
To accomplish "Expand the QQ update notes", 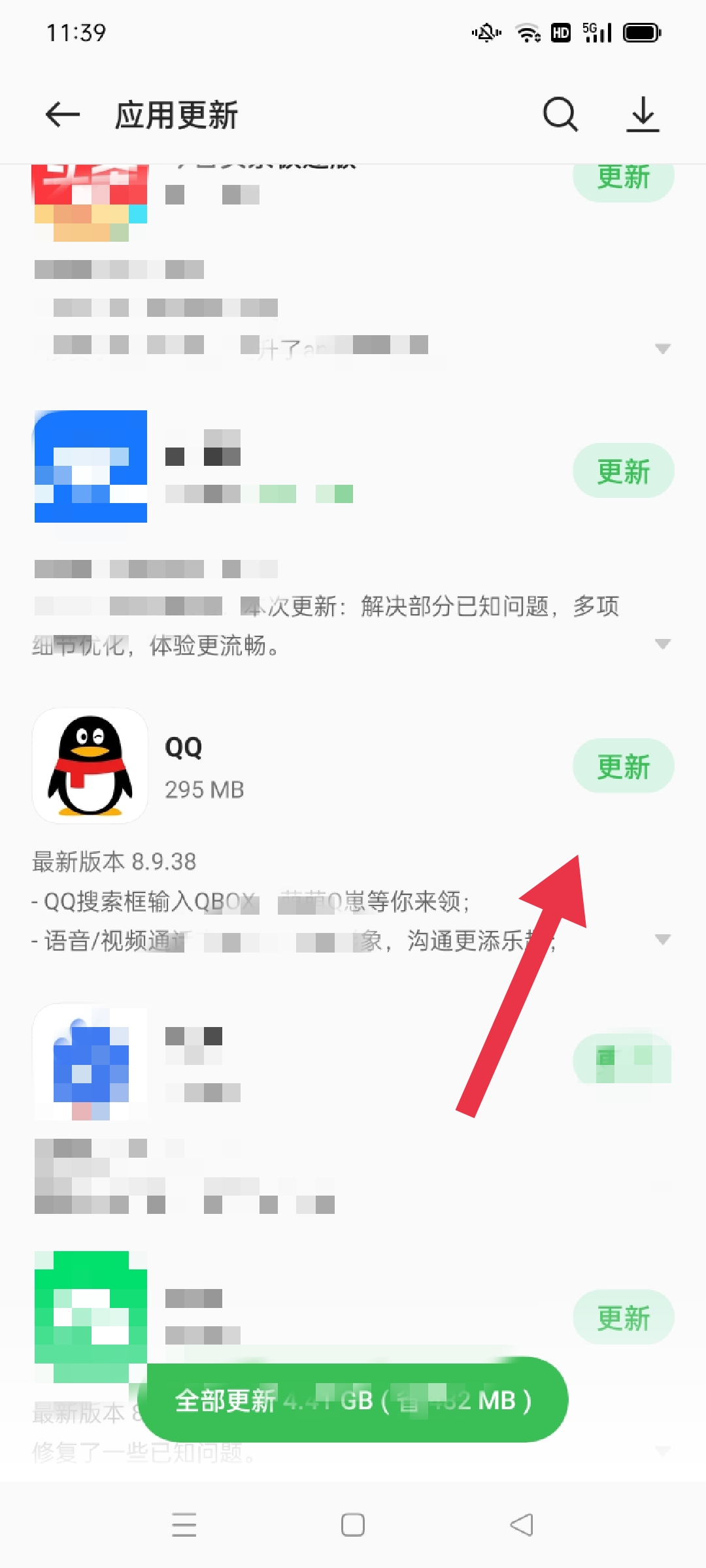I will tap(662, 939).
